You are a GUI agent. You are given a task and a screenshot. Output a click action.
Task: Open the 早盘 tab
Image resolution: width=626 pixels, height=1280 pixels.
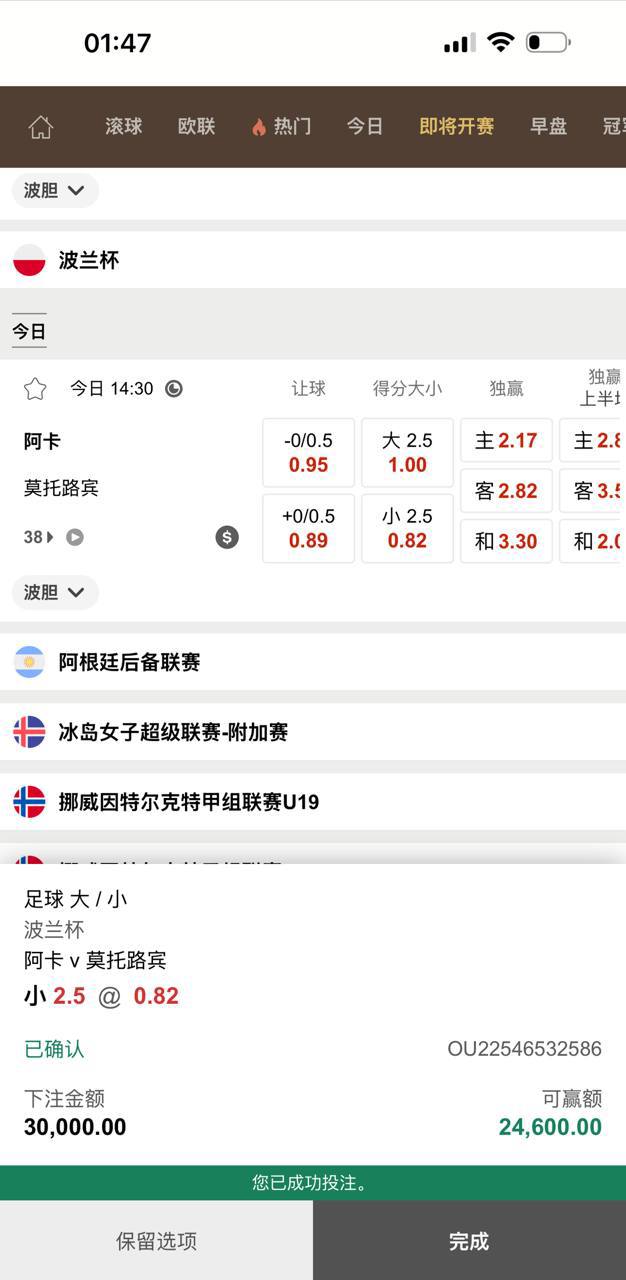pyautogui.click(x=548, y=126)
